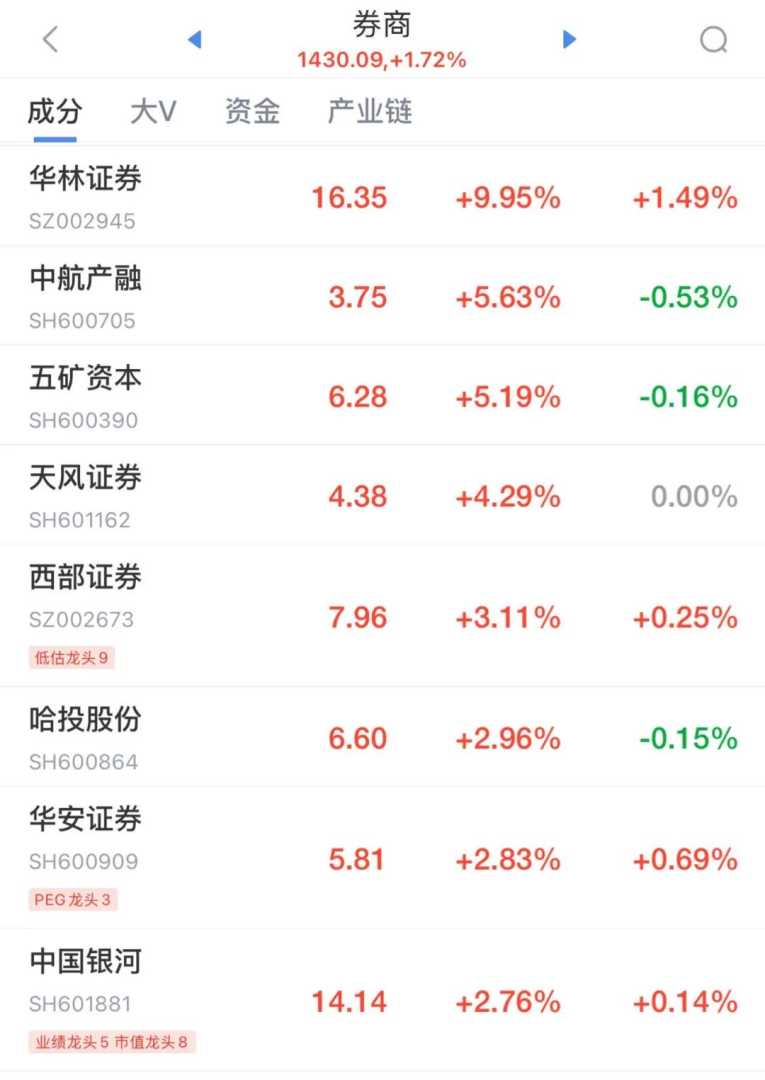Screen dimensions: 765x1080
Task: Open the search magnifier icon
Action: [x=713, y=39]
